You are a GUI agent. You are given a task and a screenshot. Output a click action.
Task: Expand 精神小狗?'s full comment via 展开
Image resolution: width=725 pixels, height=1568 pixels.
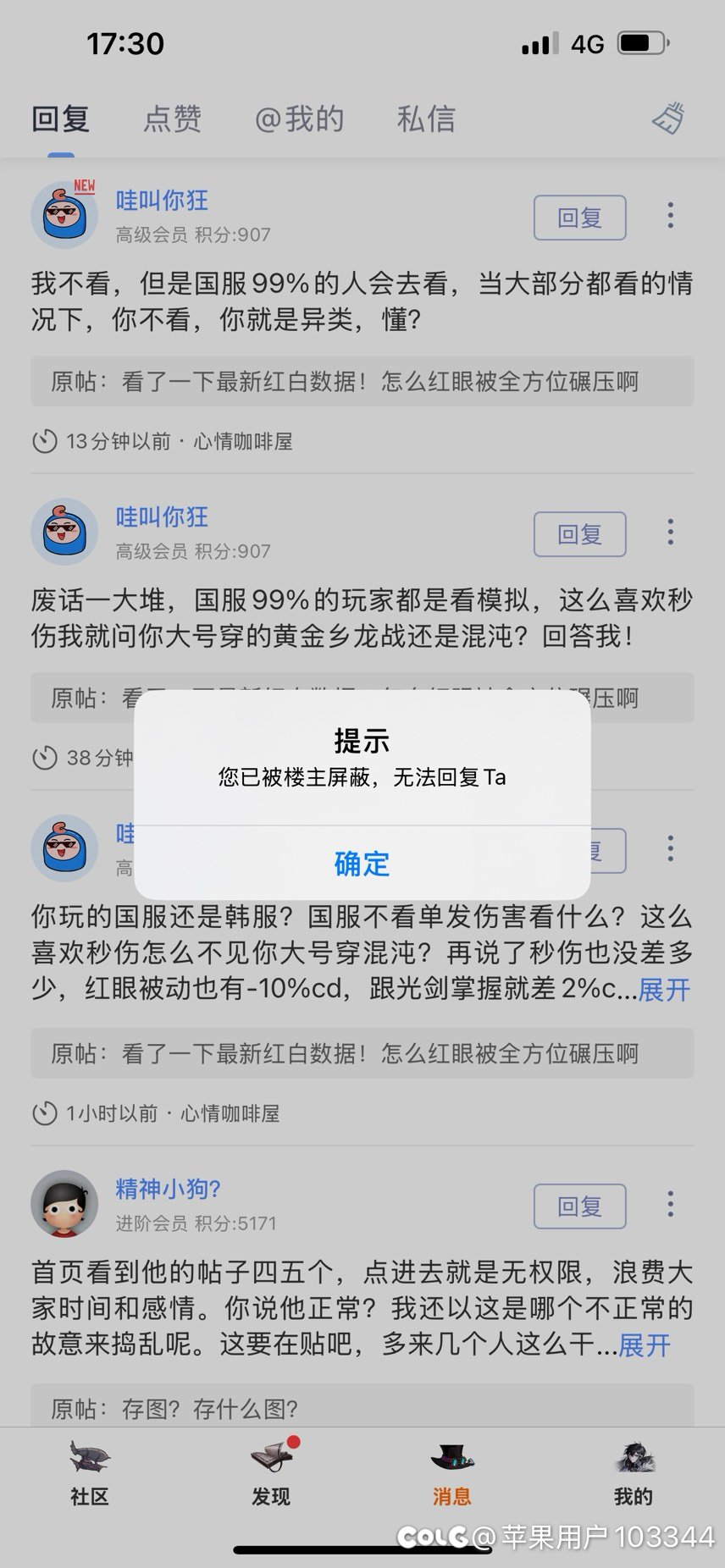click(645, 1344)
